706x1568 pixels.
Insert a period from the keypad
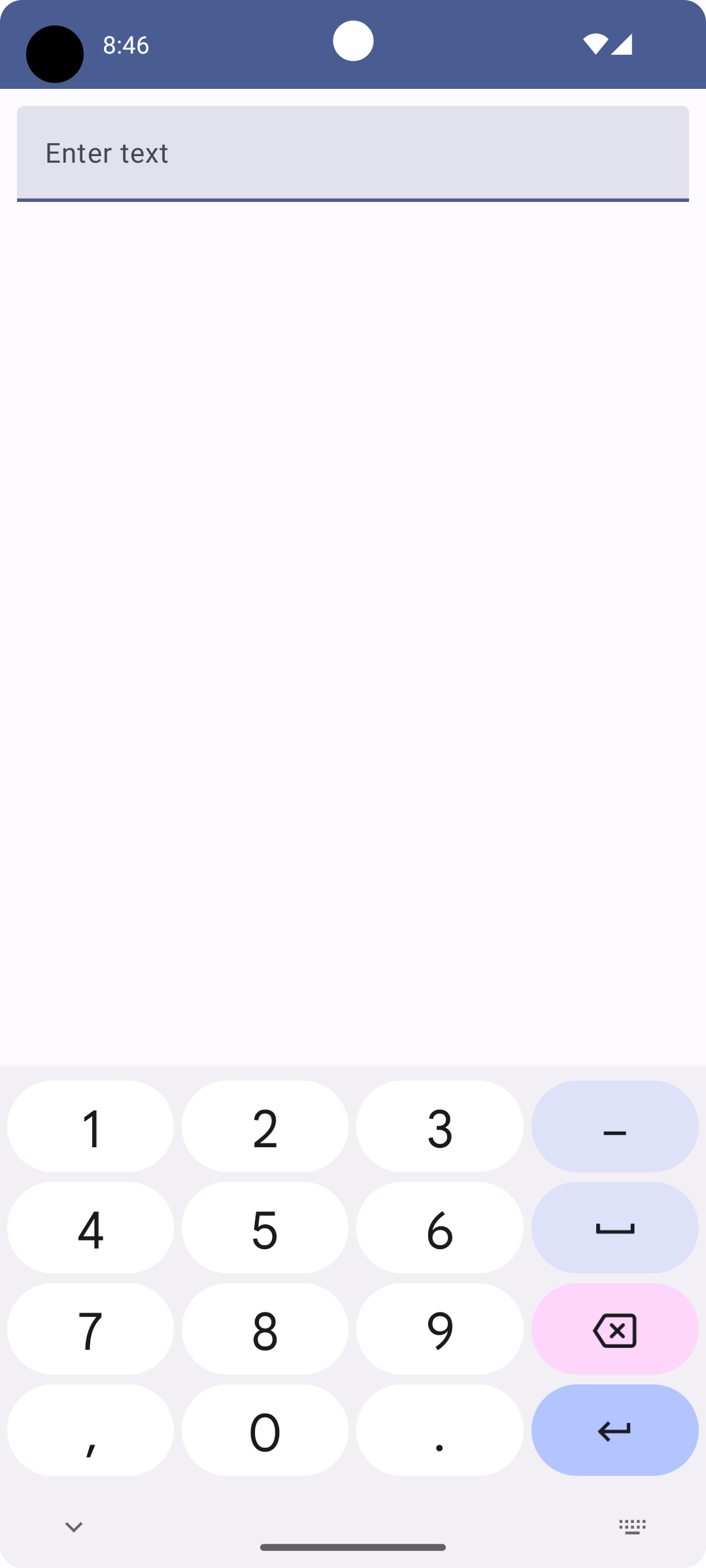(440, 1430)
